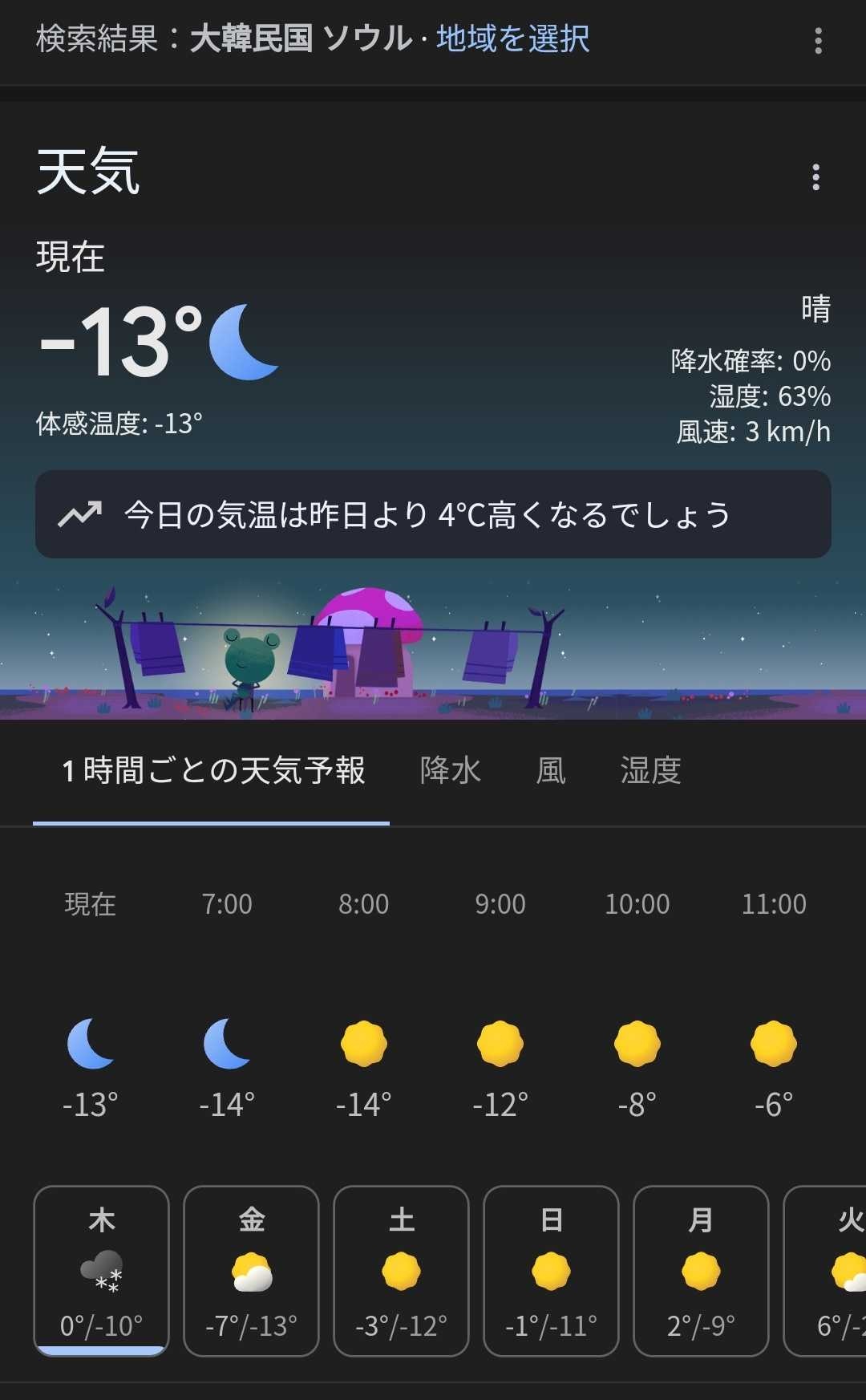Switch to the 降水 tab
This screenshot has height=1400, width=866.
450,771
